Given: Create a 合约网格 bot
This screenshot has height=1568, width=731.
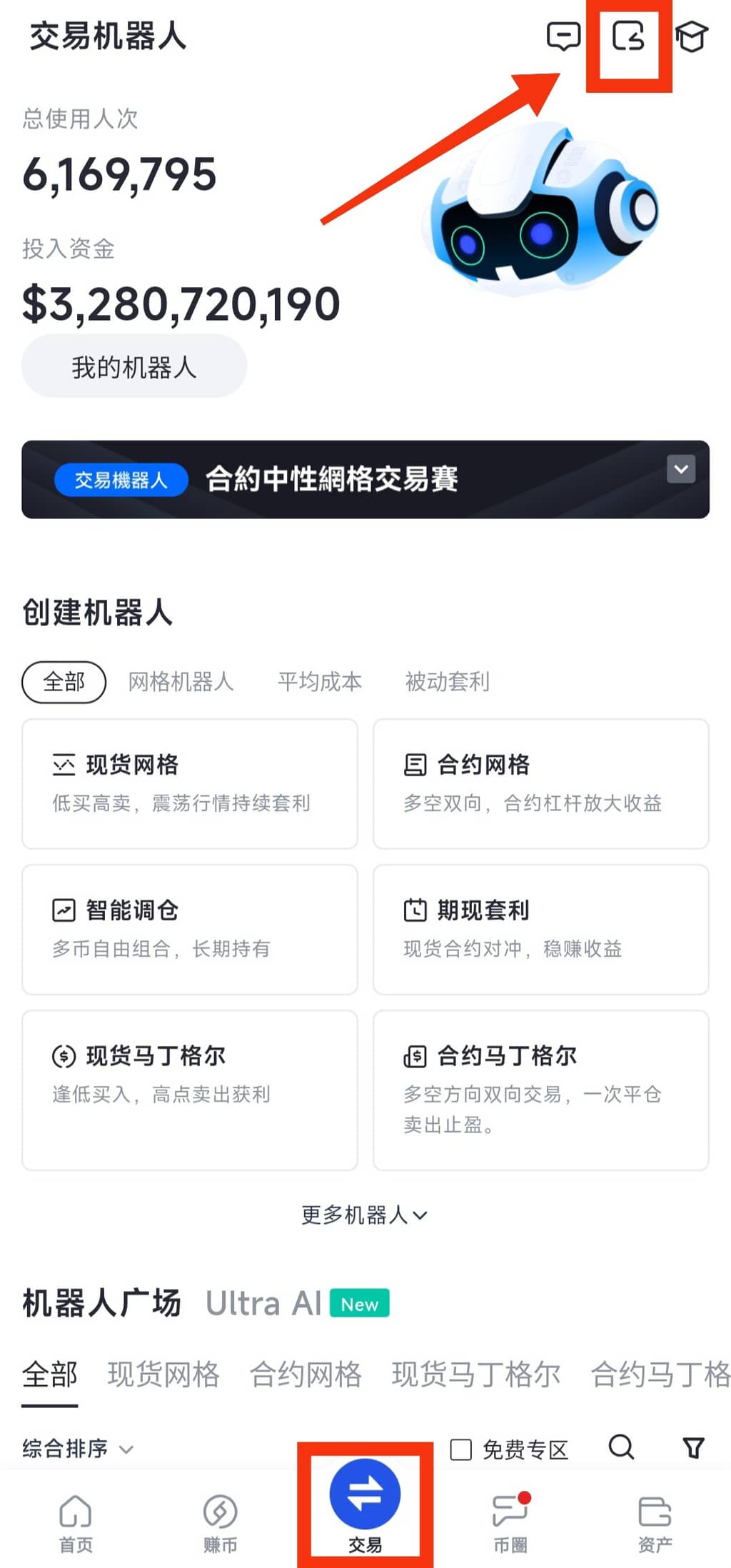Looking at the screenshot, I should point(540,783).
